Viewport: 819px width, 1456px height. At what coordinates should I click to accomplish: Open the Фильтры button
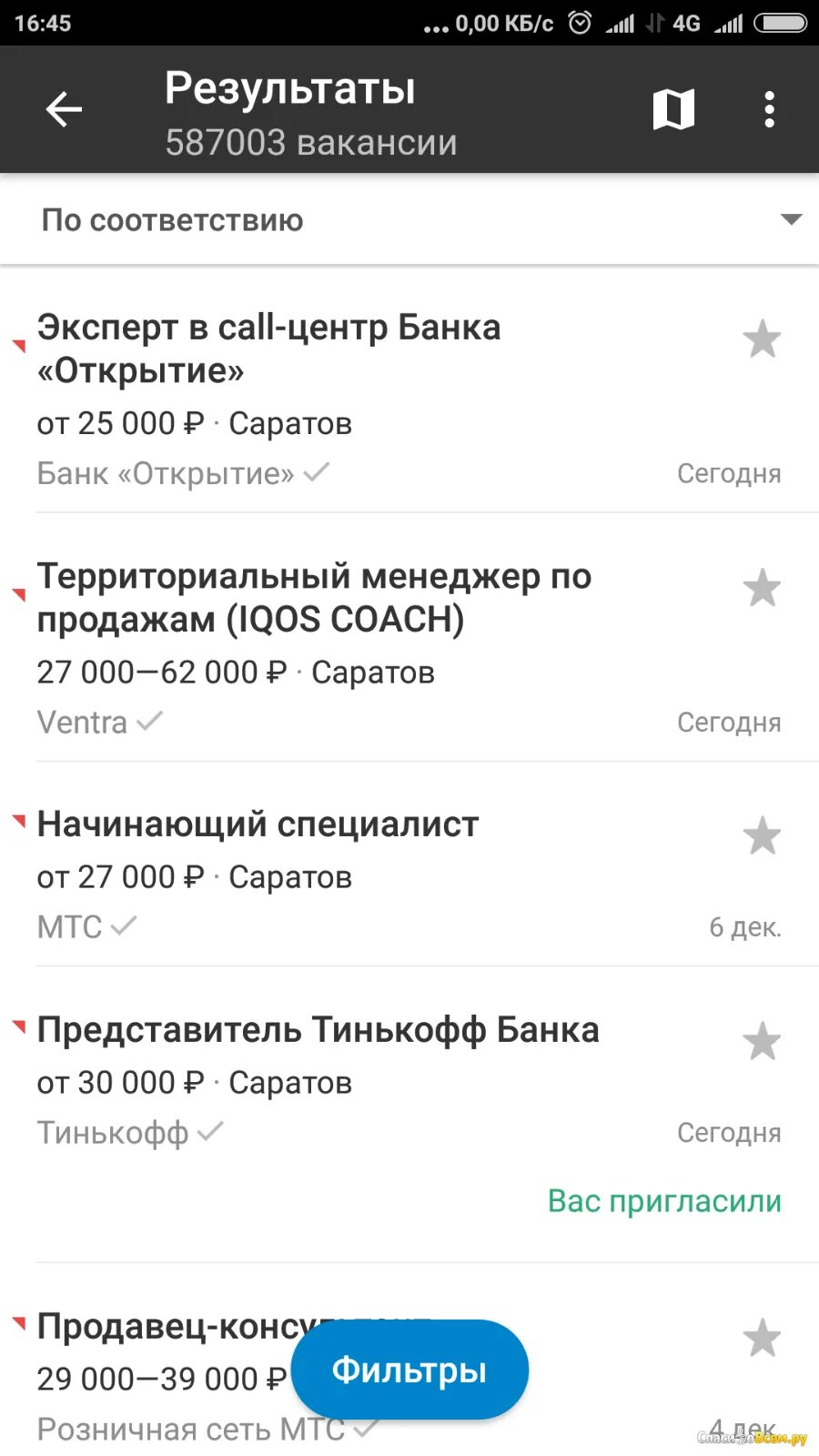(x=409, y=1370)
